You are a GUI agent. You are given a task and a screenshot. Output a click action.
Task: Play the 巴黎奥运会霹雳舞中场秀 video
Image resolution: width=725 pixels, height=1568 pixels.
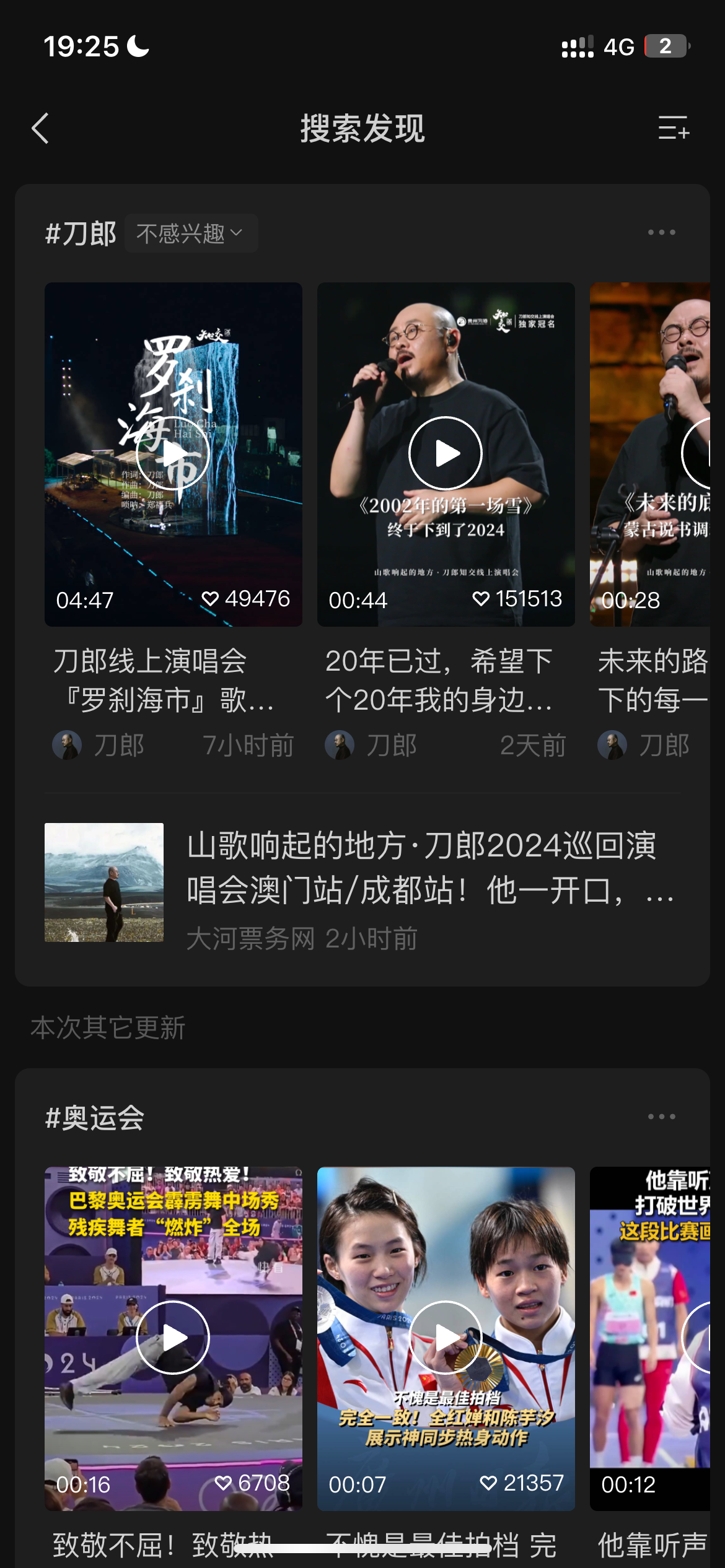coord(173,1338)
